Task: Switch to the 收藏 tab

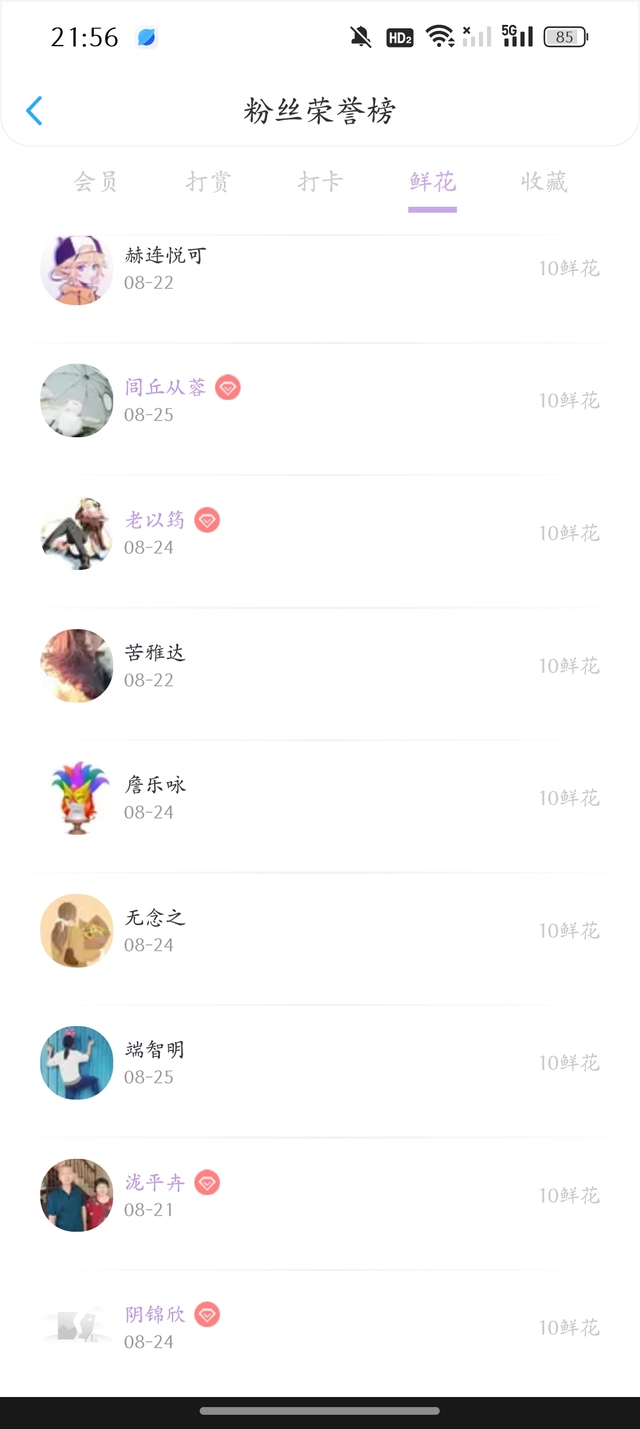Action: 544,182
